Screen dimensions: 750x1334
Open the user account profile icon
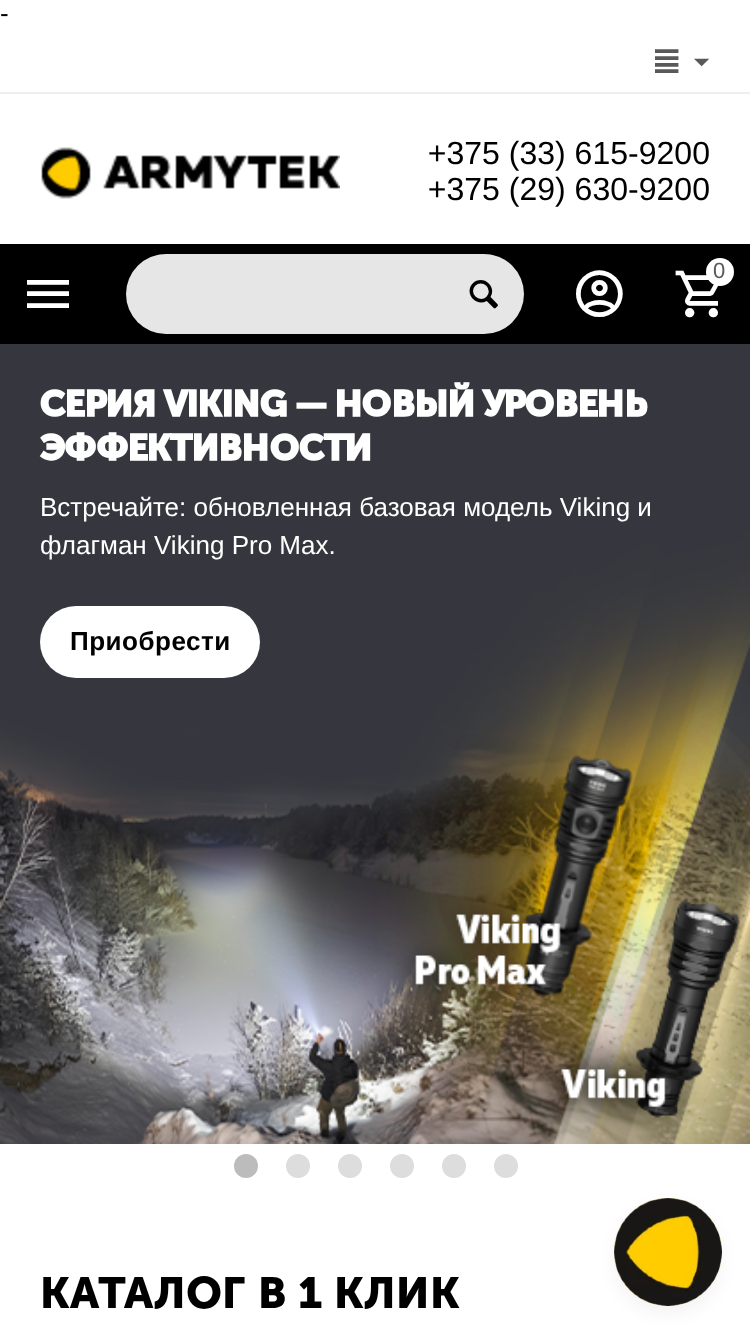600,294
